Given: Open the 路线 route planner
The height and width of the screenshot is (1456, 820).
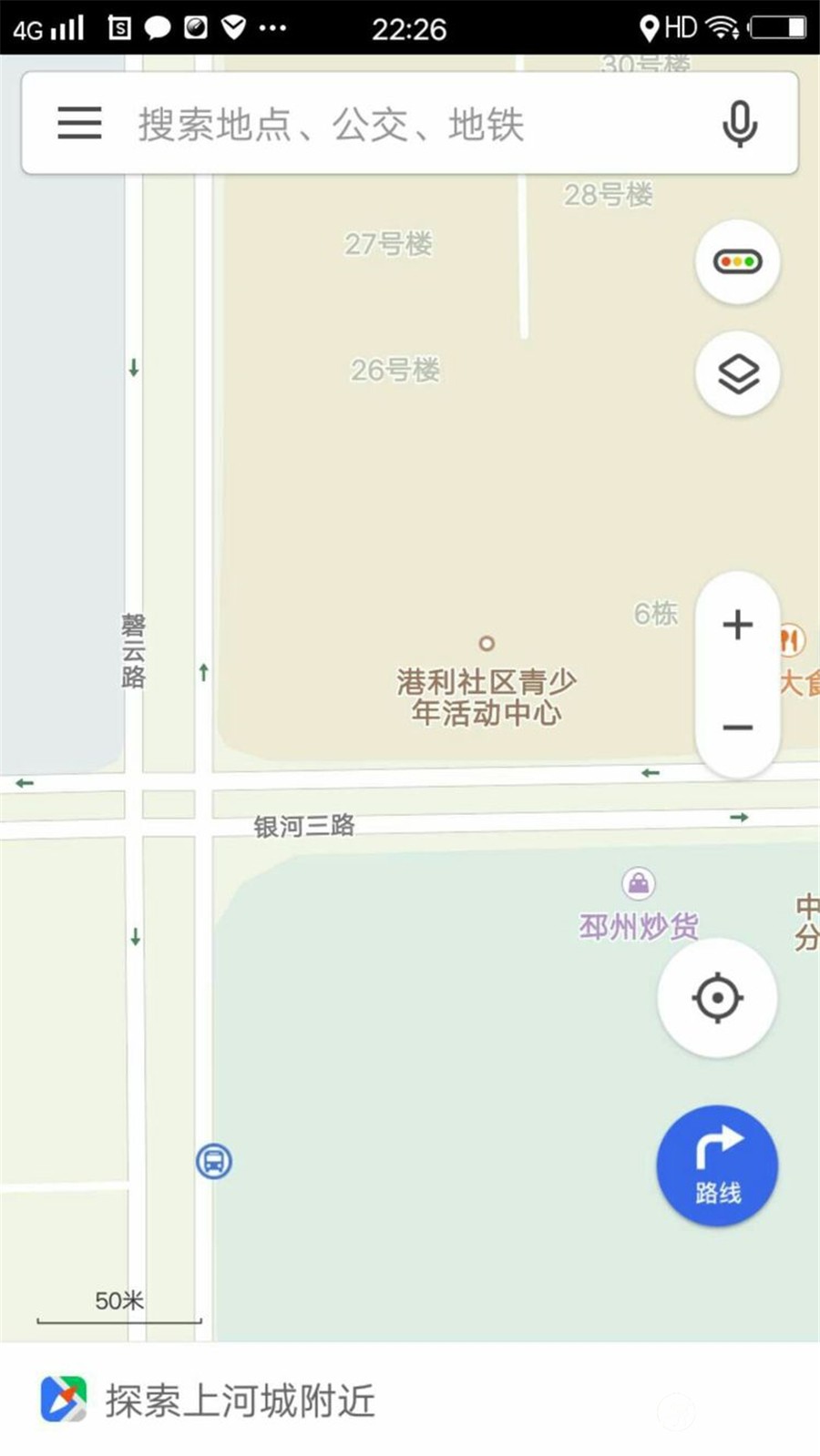Looking at the screenshot, I should click(x=717, y=1166).
